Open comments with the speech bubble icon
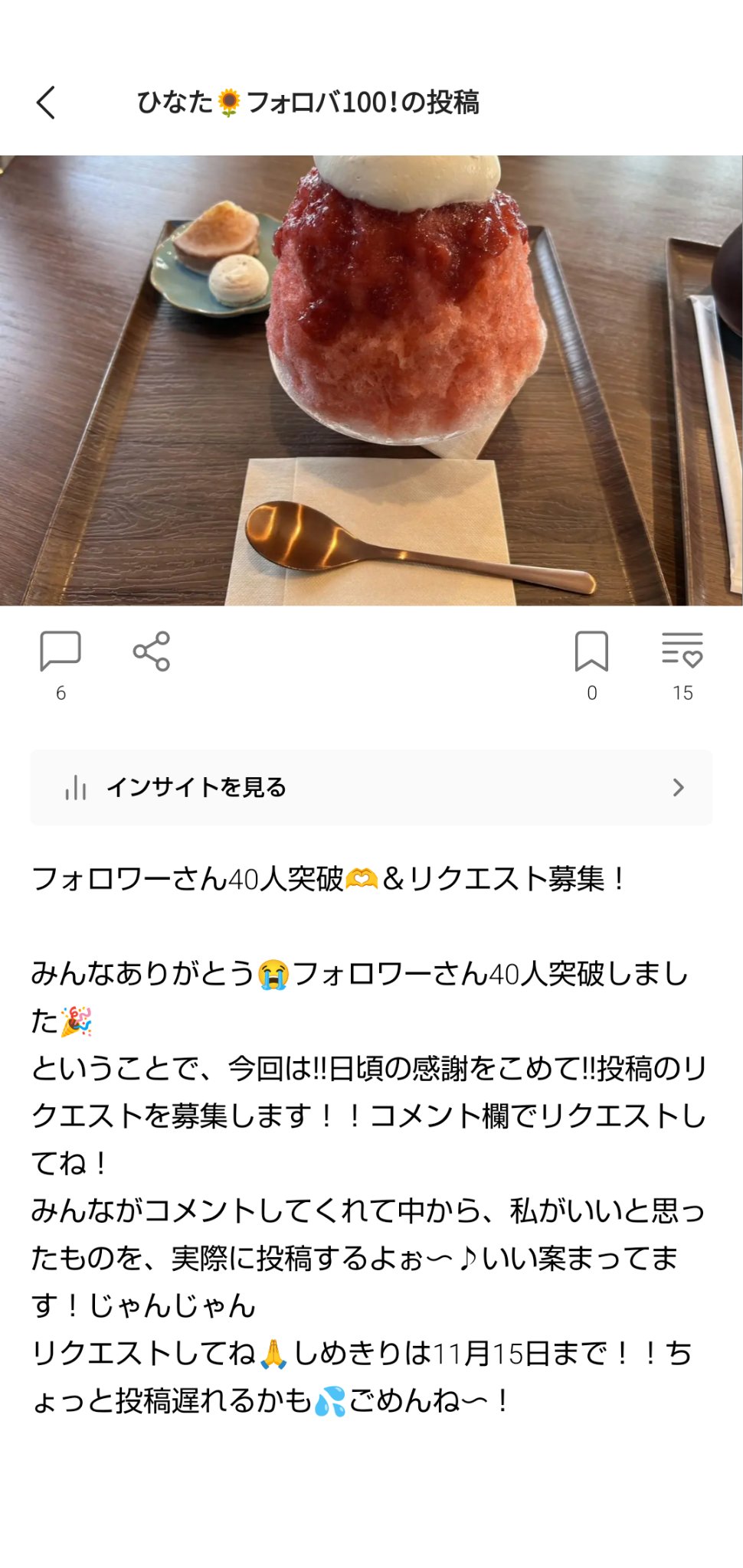The image size is (743, 1568). (x=61, y=652)
